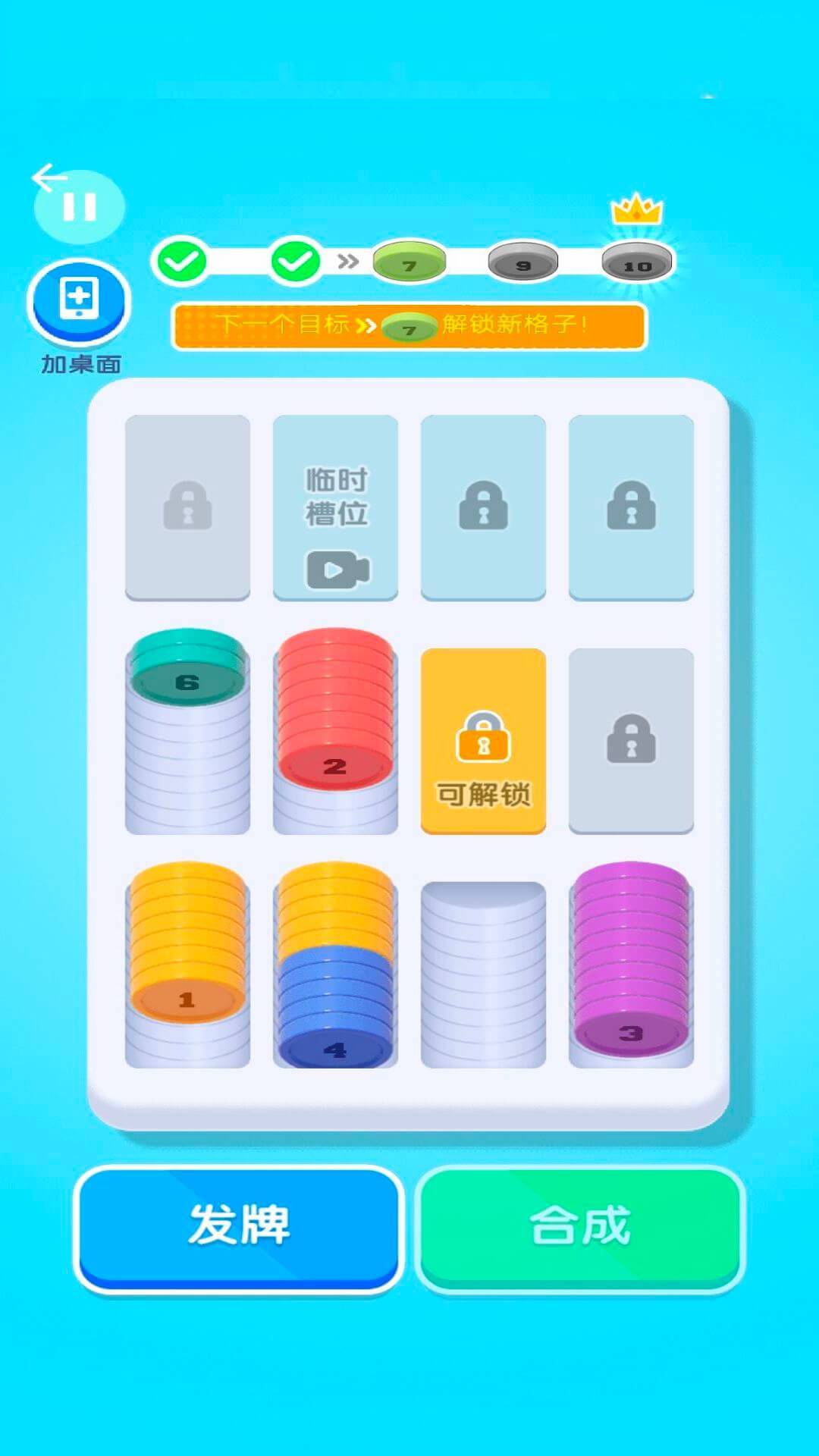This screenshot has width=819, height=1456.
Task: Unlock the yellow 可解锁 slot
Action: click(483, 740)
